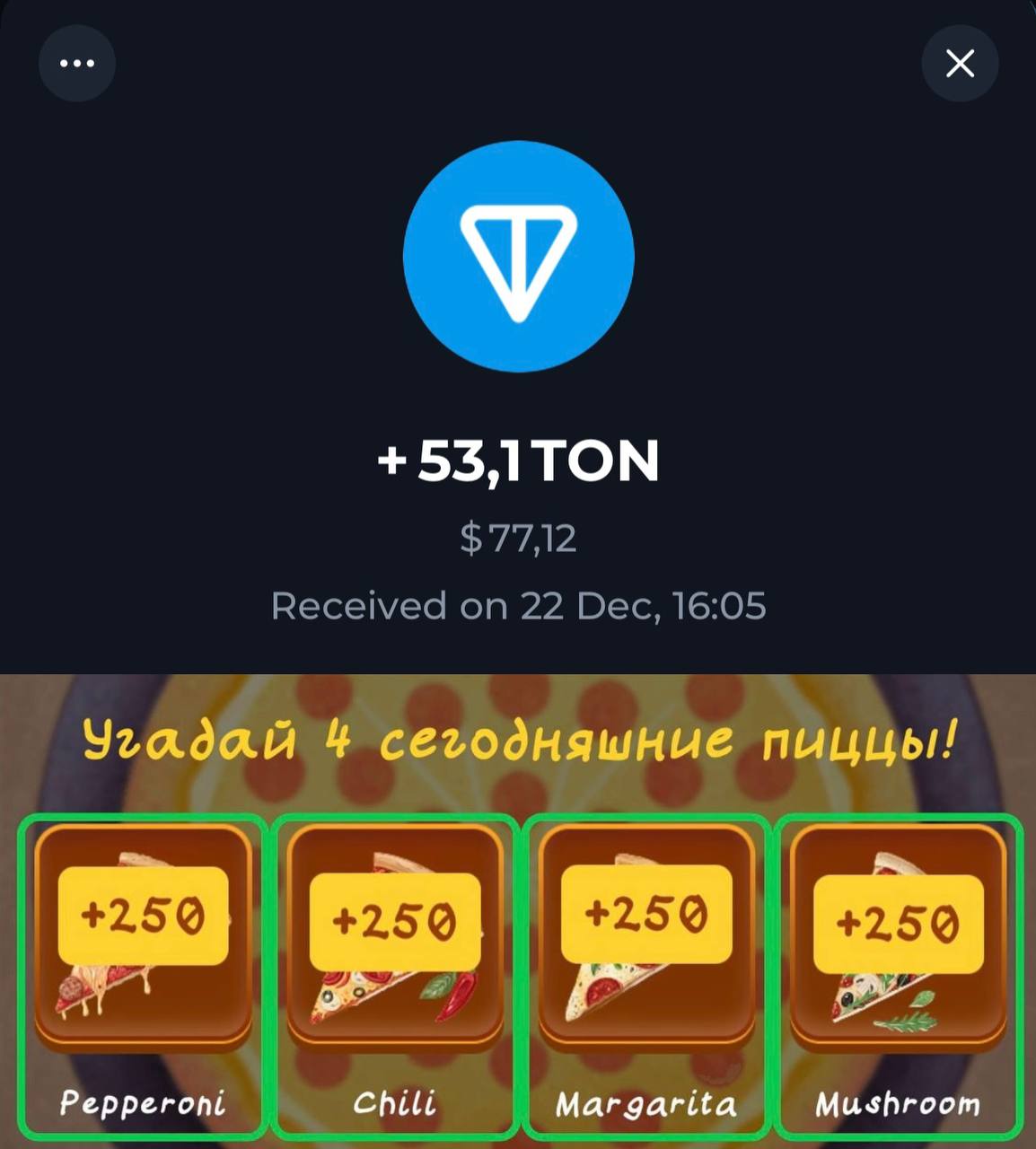1036x1149 pixels.
Task: Select the Mushroom label tab
Action: coord(899,1105)
